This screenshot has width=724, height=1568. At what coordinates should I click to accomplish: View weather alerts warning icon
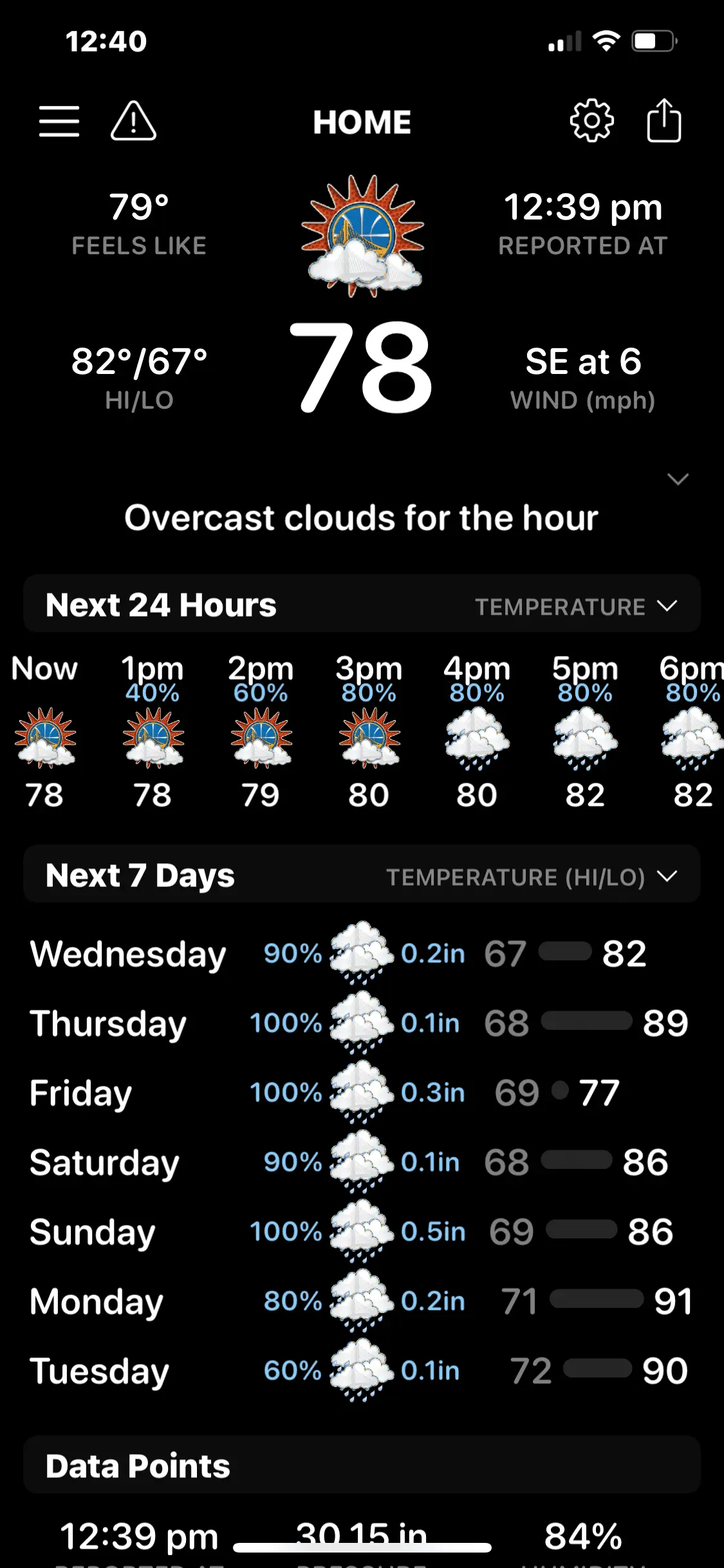133,122
